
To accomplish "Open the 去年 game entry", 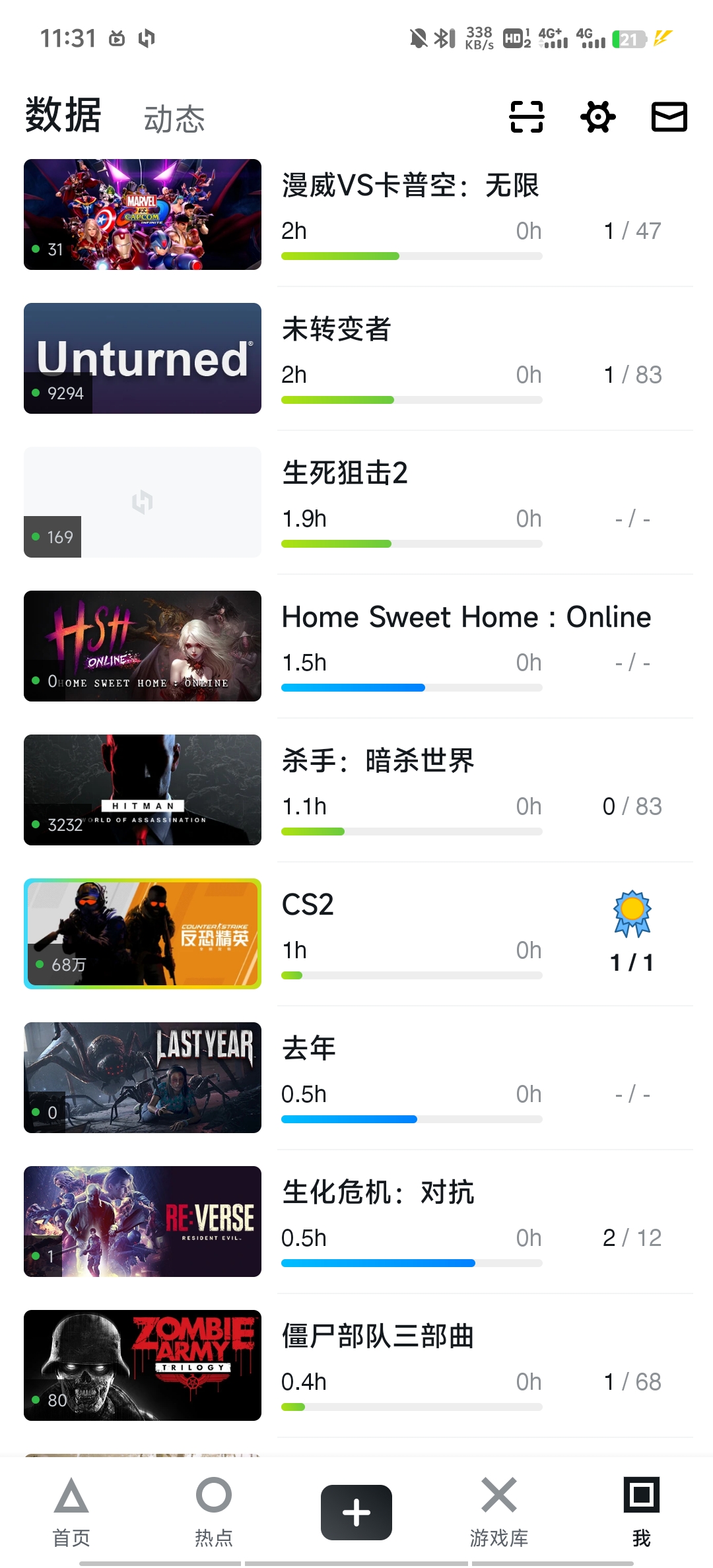I will tap(309, 1049).
